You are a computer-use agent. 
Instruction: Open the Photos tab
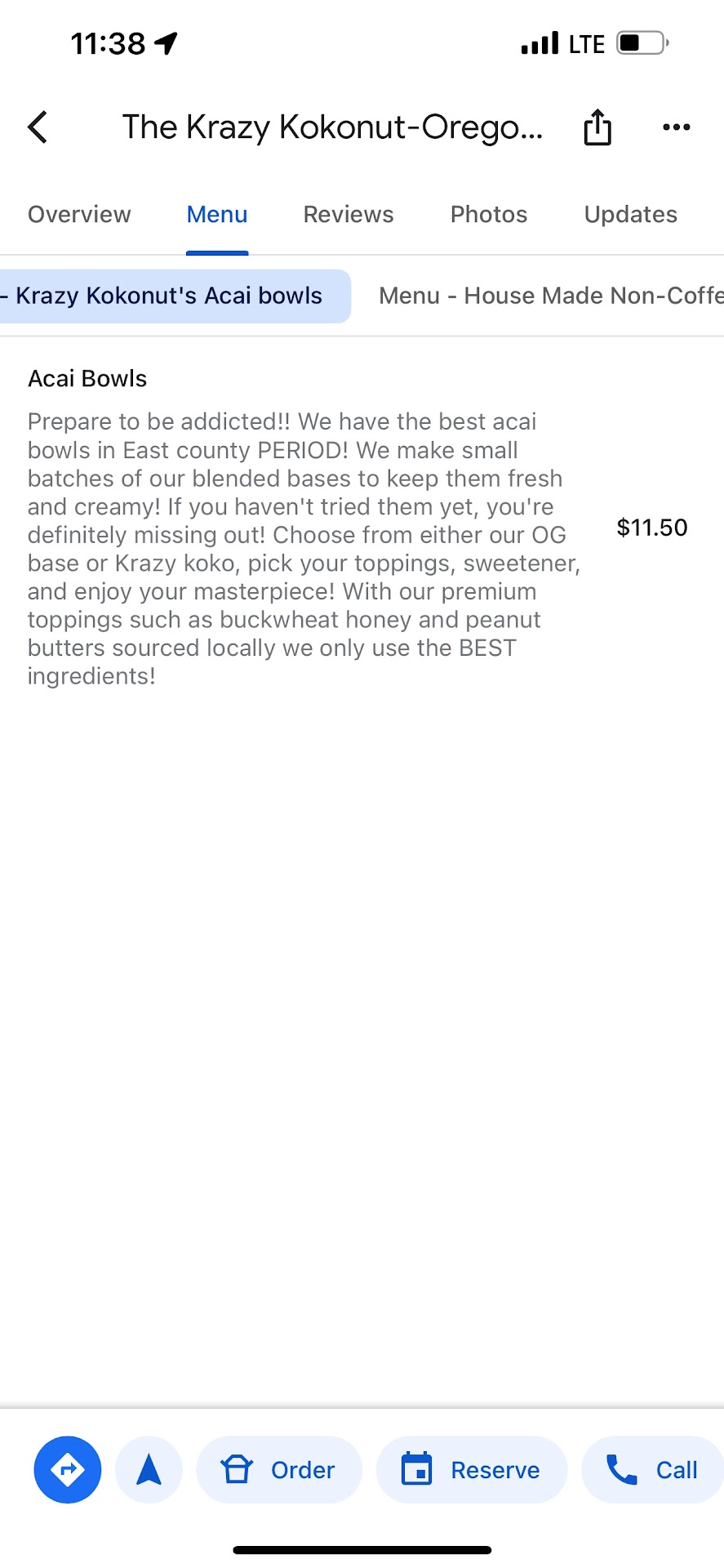489,214
